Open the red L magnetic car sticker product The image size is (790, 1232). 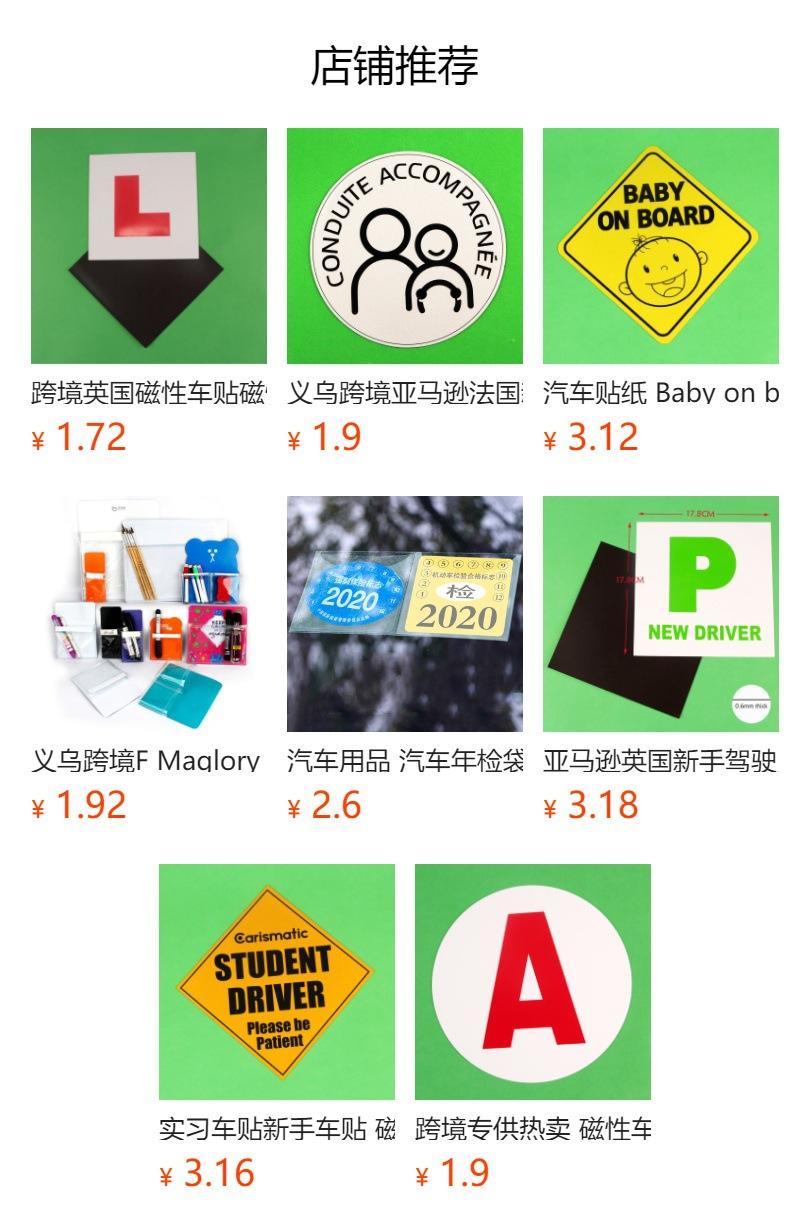click(149, 246)
